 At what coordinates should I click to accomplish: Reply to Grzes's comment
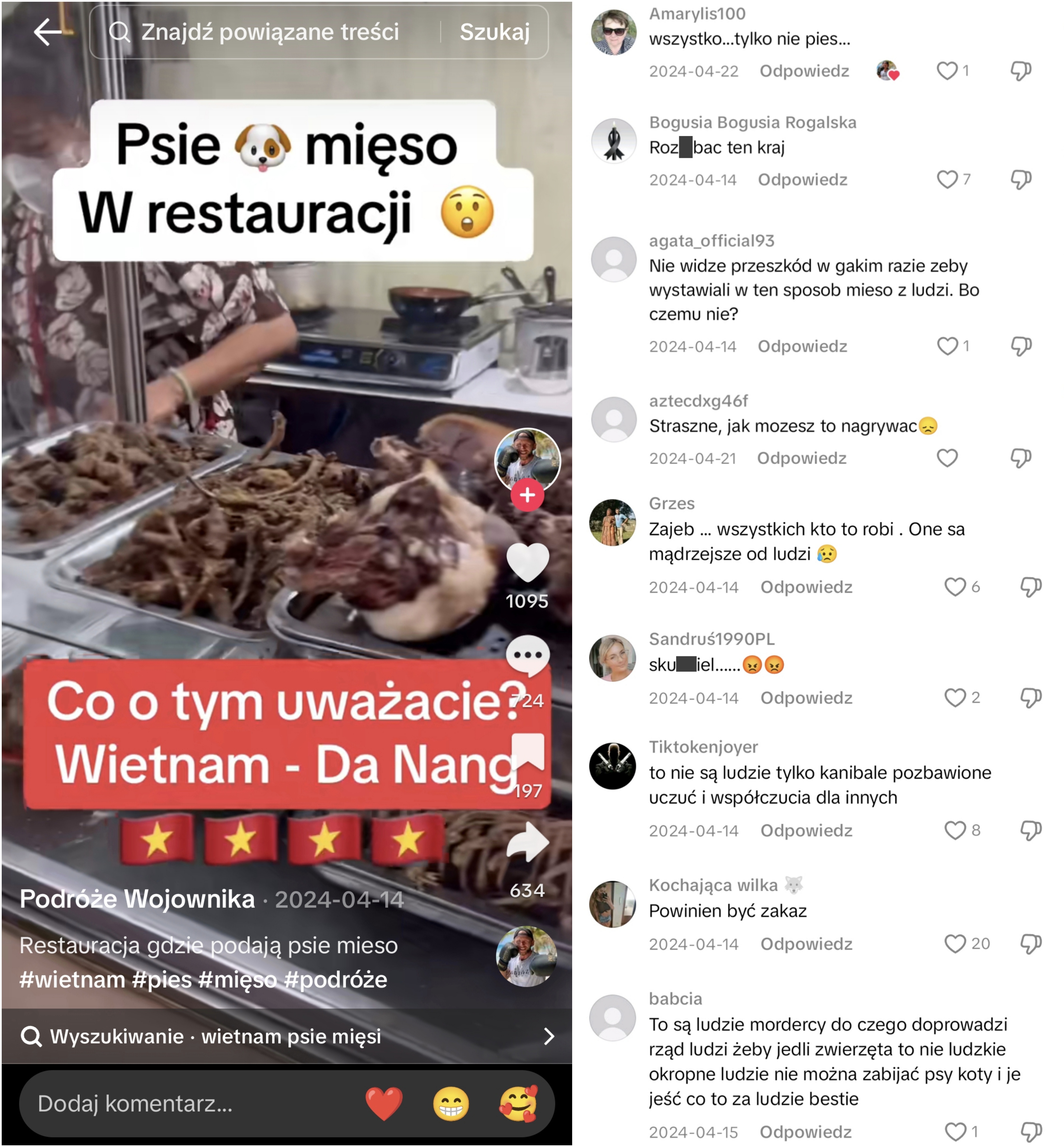(806, 588)
